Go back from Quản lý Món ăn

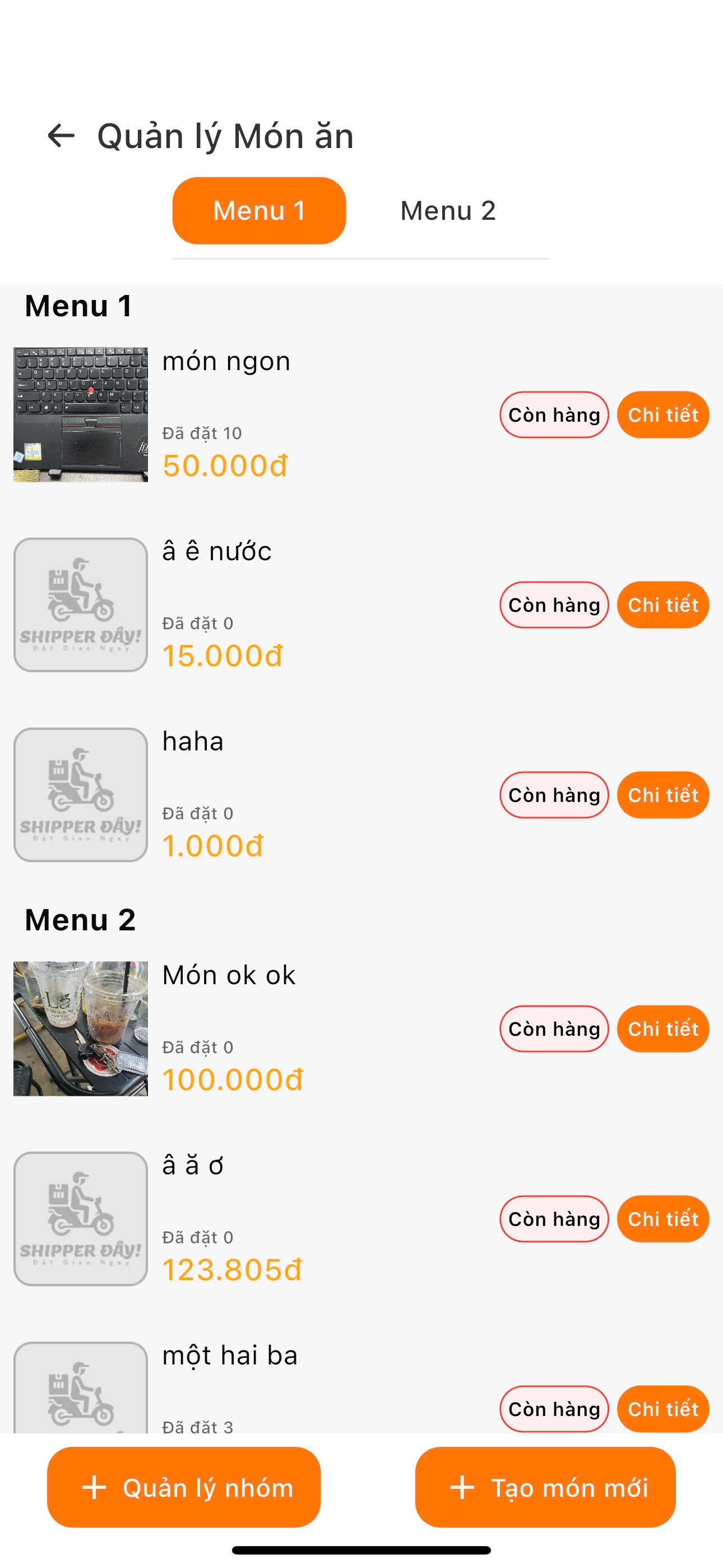[61, 135]
